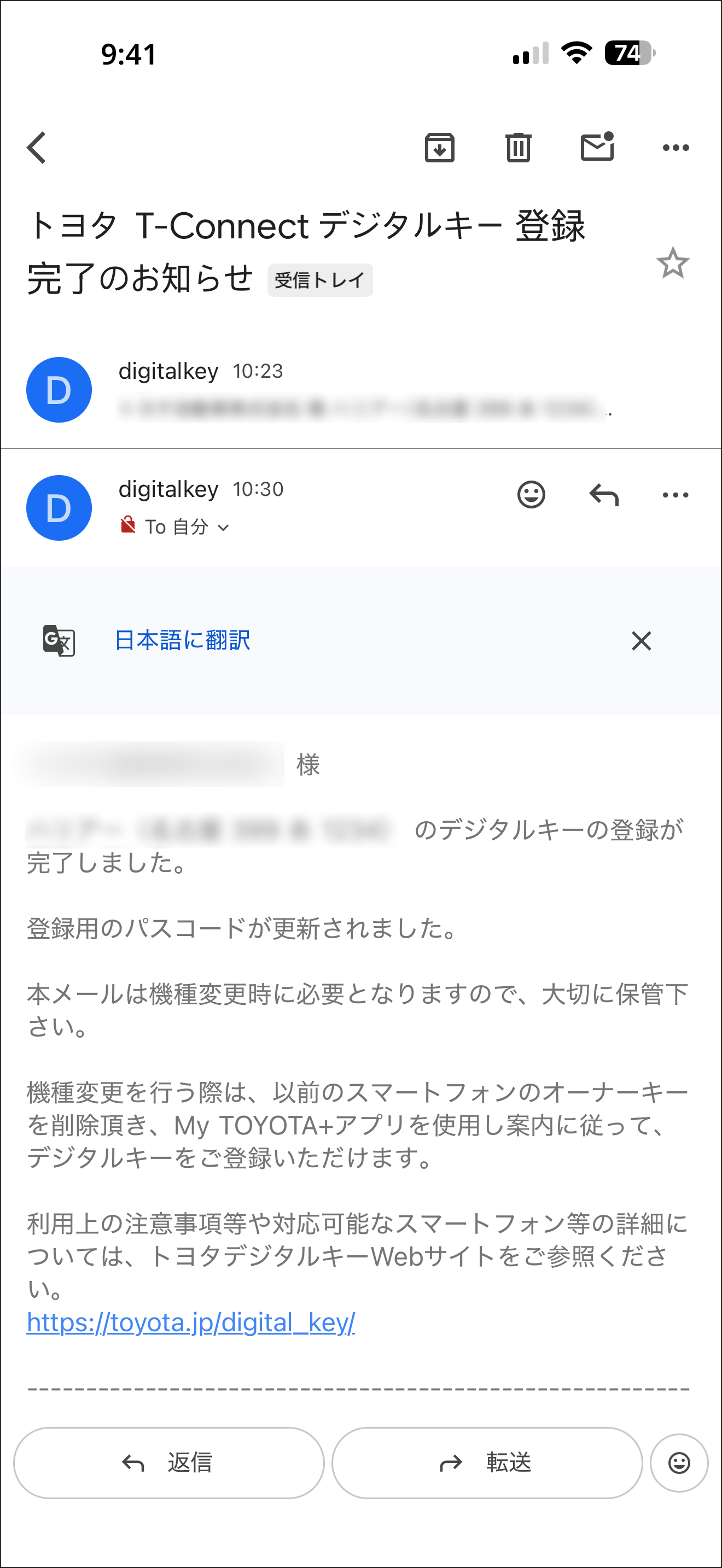Open the toyota.jp/digital_key link
This screenshot has height=1568, width=722.
[190, 1323]
